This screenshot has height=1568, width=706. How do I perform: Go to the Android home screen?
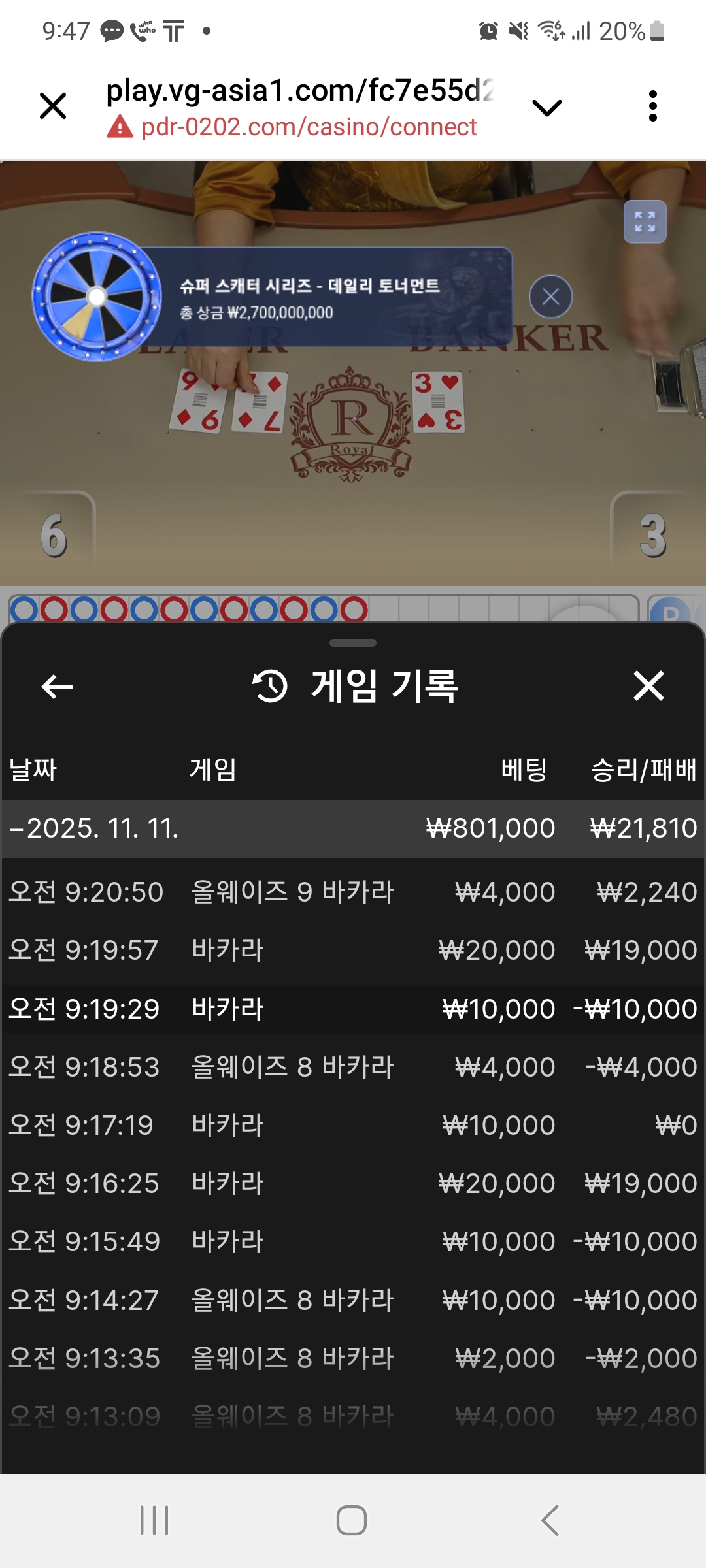tap(352, 1520)
